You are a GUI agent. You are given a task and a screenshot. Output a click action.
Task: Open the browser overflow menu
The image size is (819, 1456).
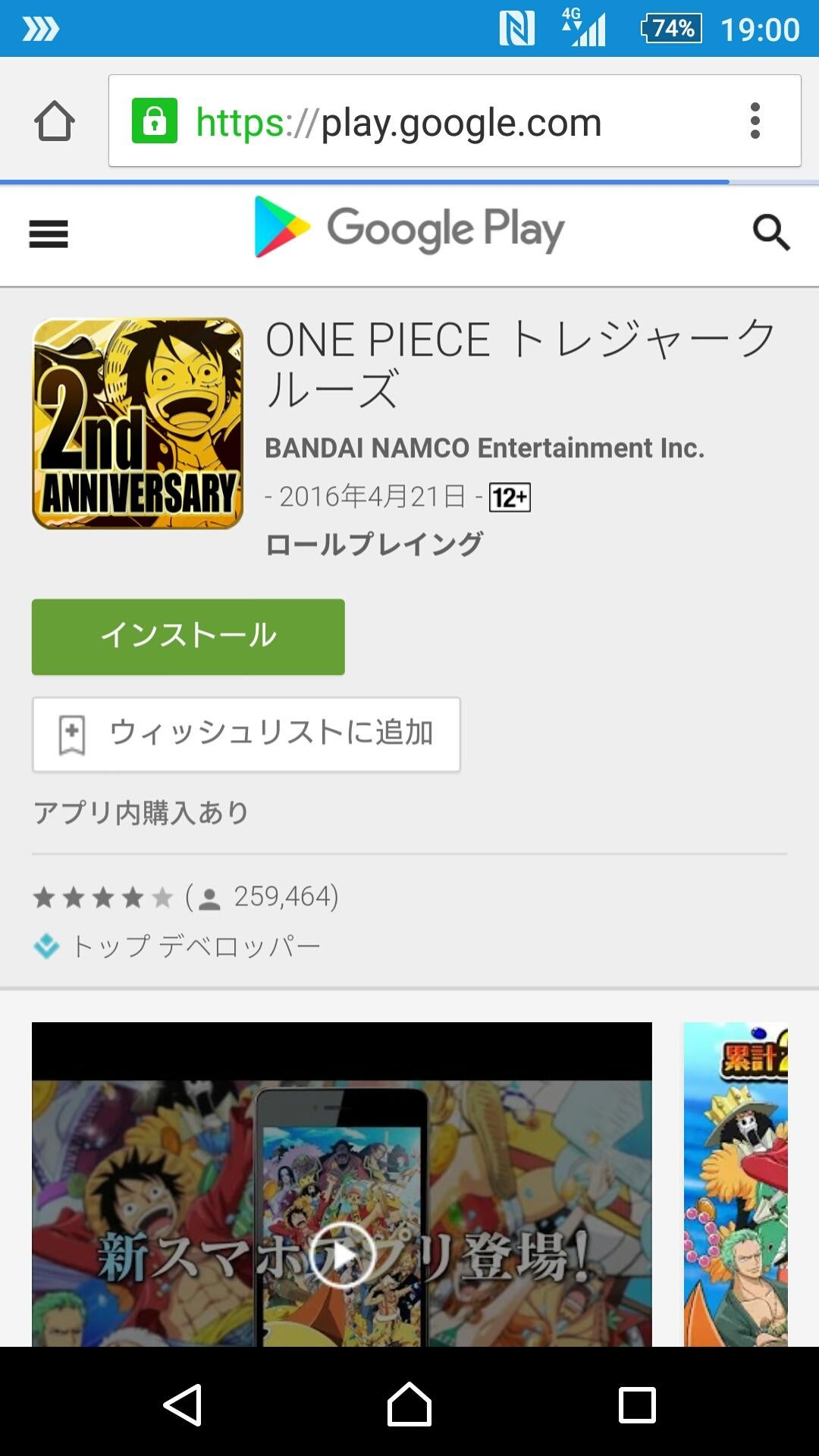[755, 121]
